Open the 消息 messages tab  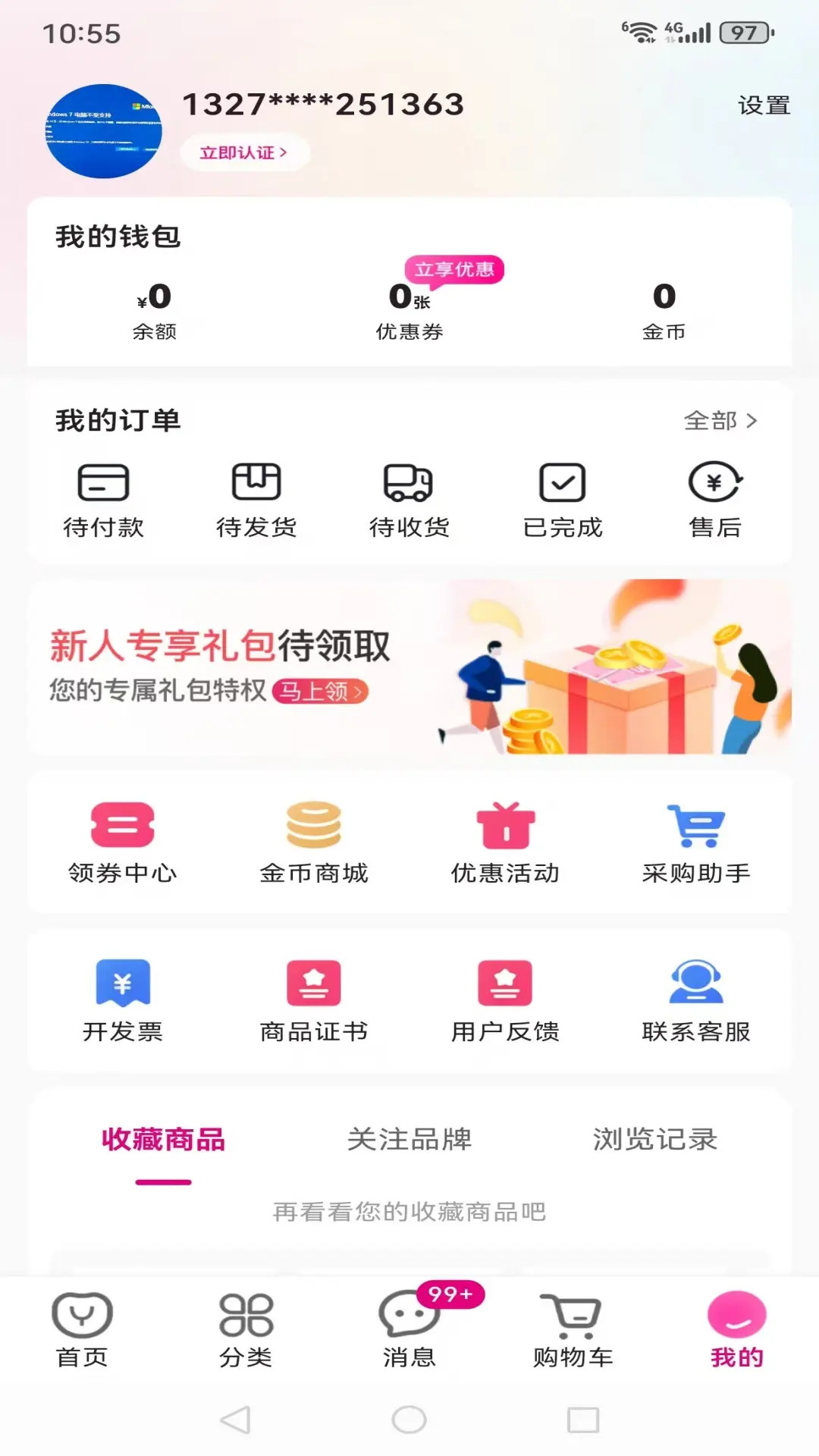(x=409, y=1331)
